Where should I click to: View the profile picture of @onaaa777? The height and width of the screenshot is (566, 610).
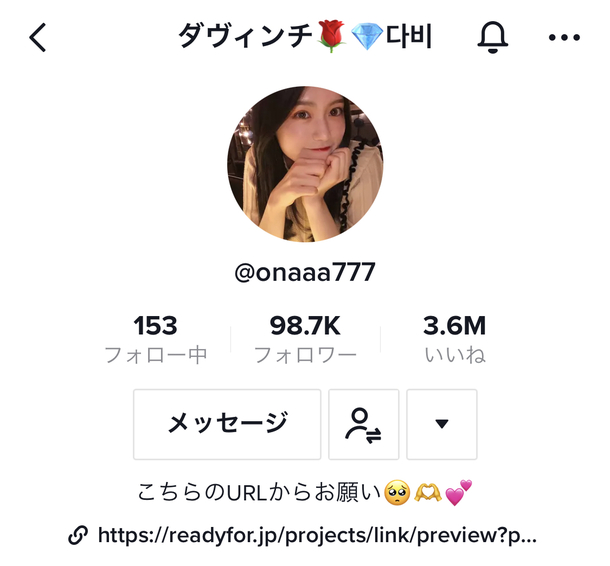point(305,165)
